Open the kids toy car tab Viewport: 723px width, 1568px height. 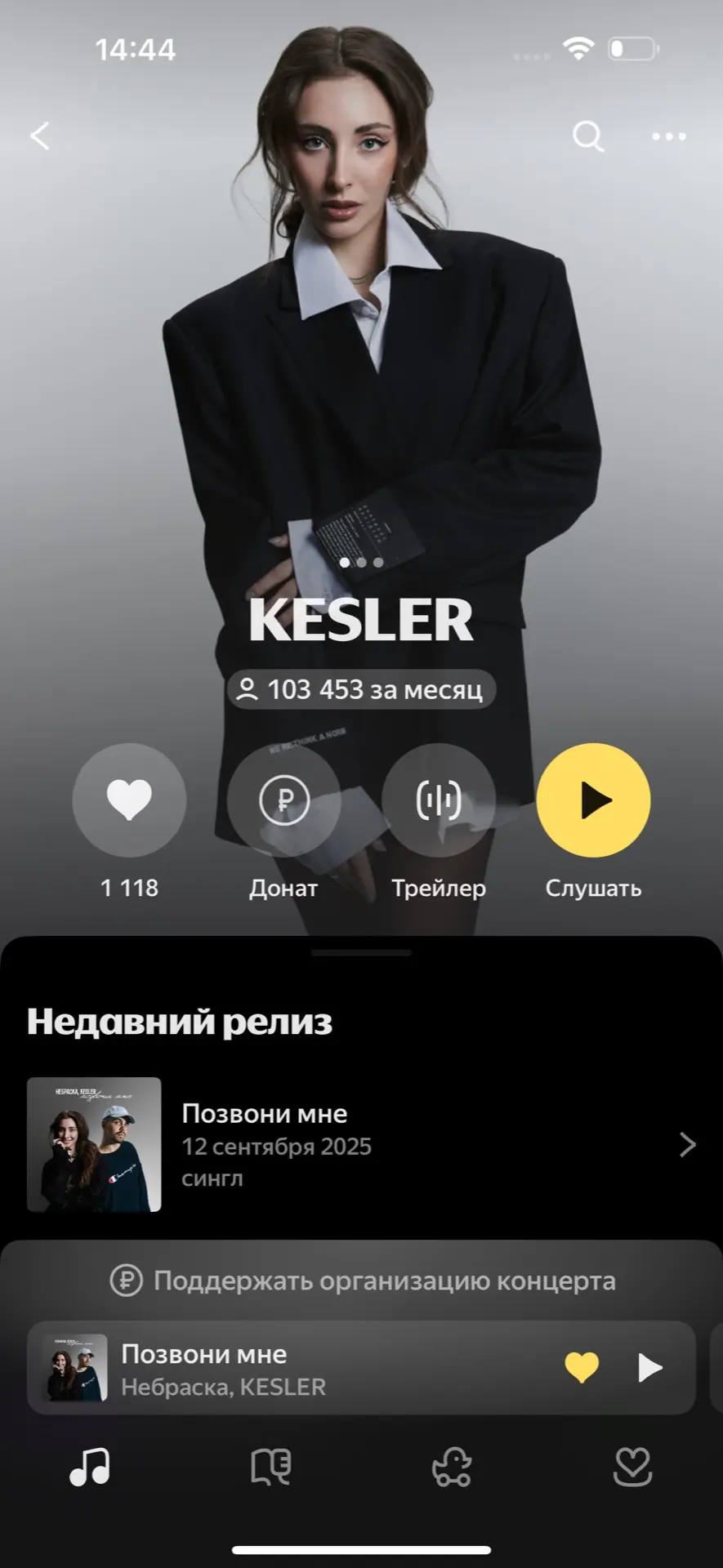(x=452, y=1467)
